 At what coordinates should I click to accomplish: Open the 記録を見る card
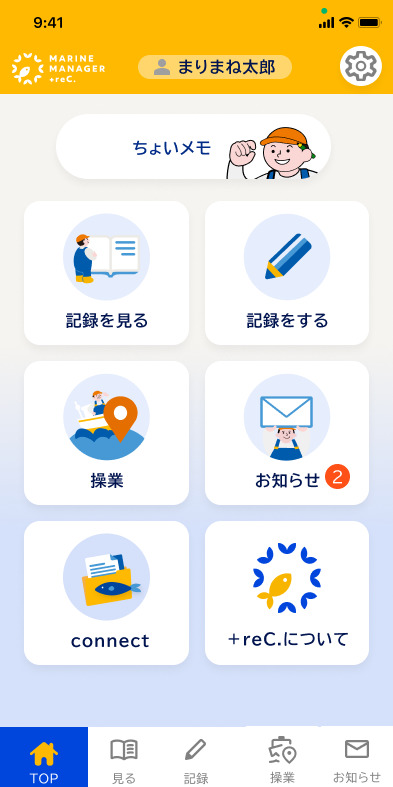[x=106, y=273]
